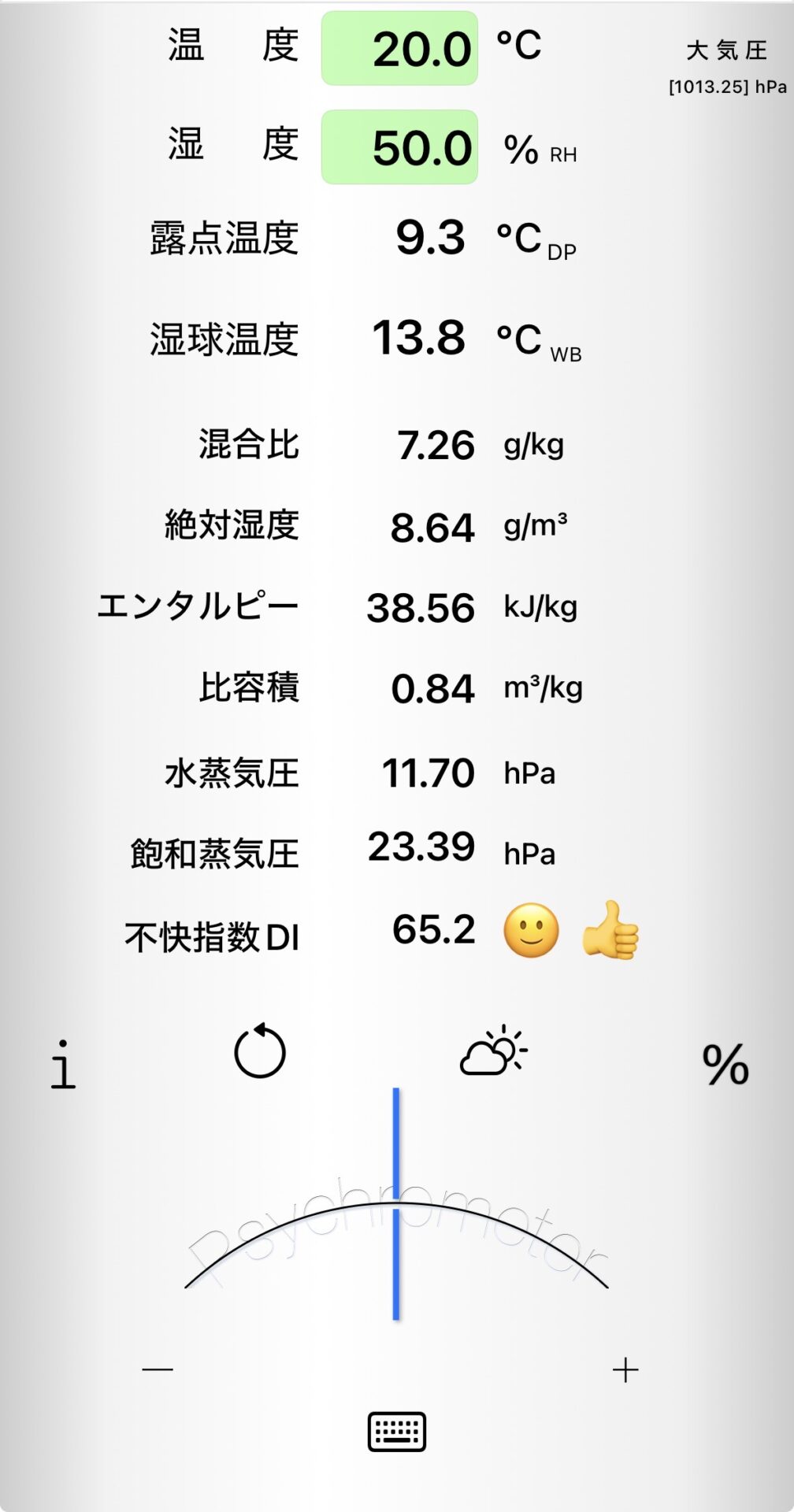Open weather data via the cloud-sun icon

tap(495, 1053)
